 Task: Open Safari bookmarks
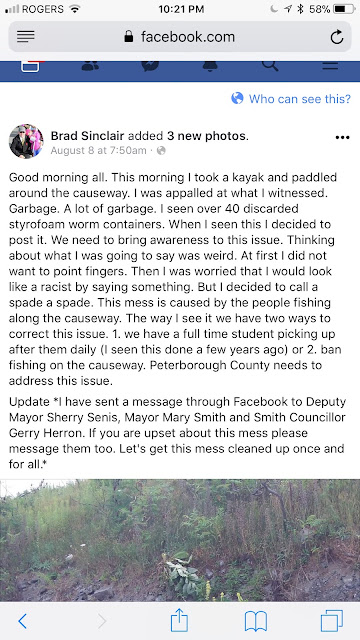point(256,622)
